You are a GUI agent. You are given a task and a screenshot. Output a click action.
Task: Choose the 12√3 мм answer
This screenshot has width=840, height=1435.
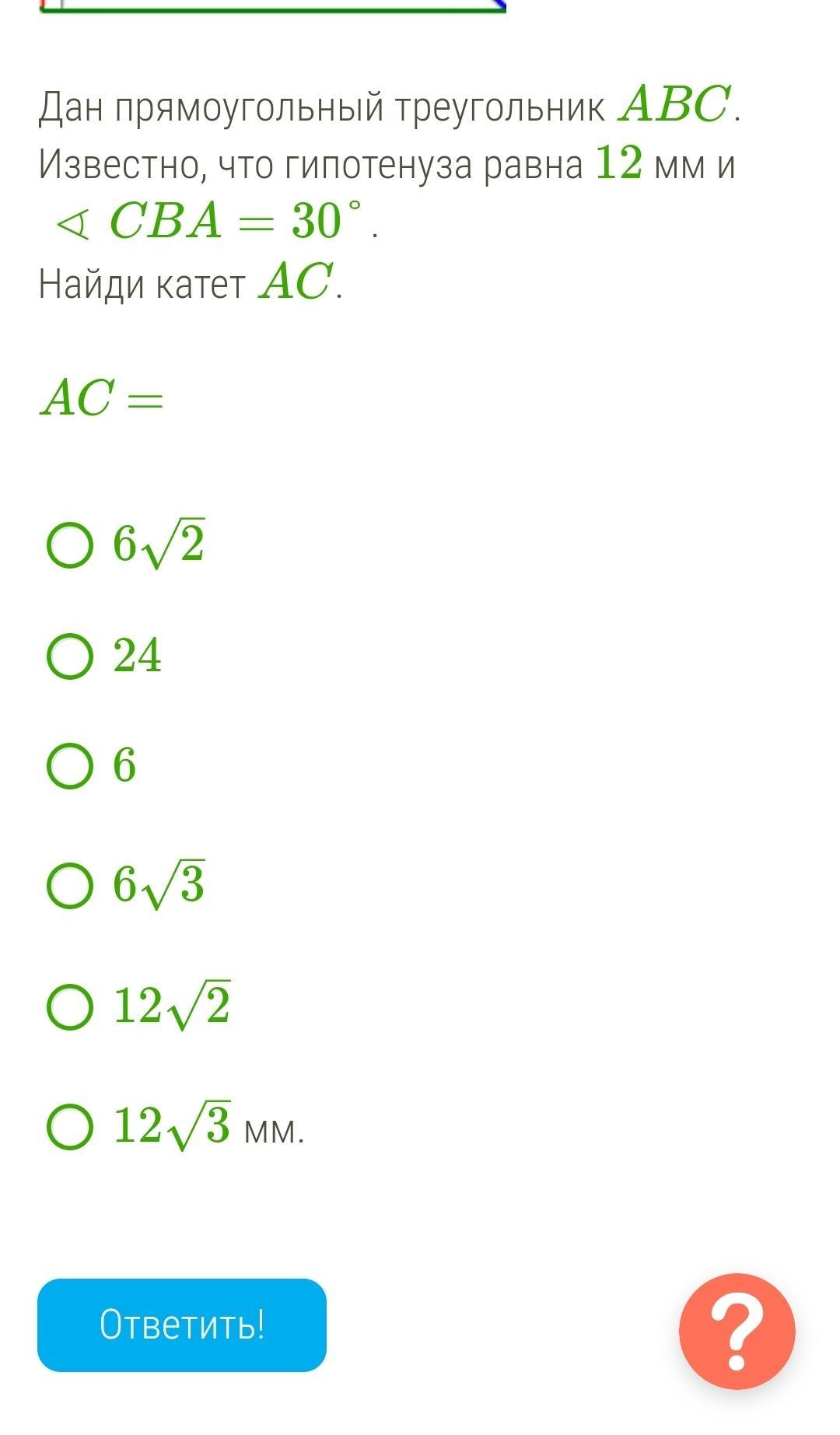click(70, 1127)
